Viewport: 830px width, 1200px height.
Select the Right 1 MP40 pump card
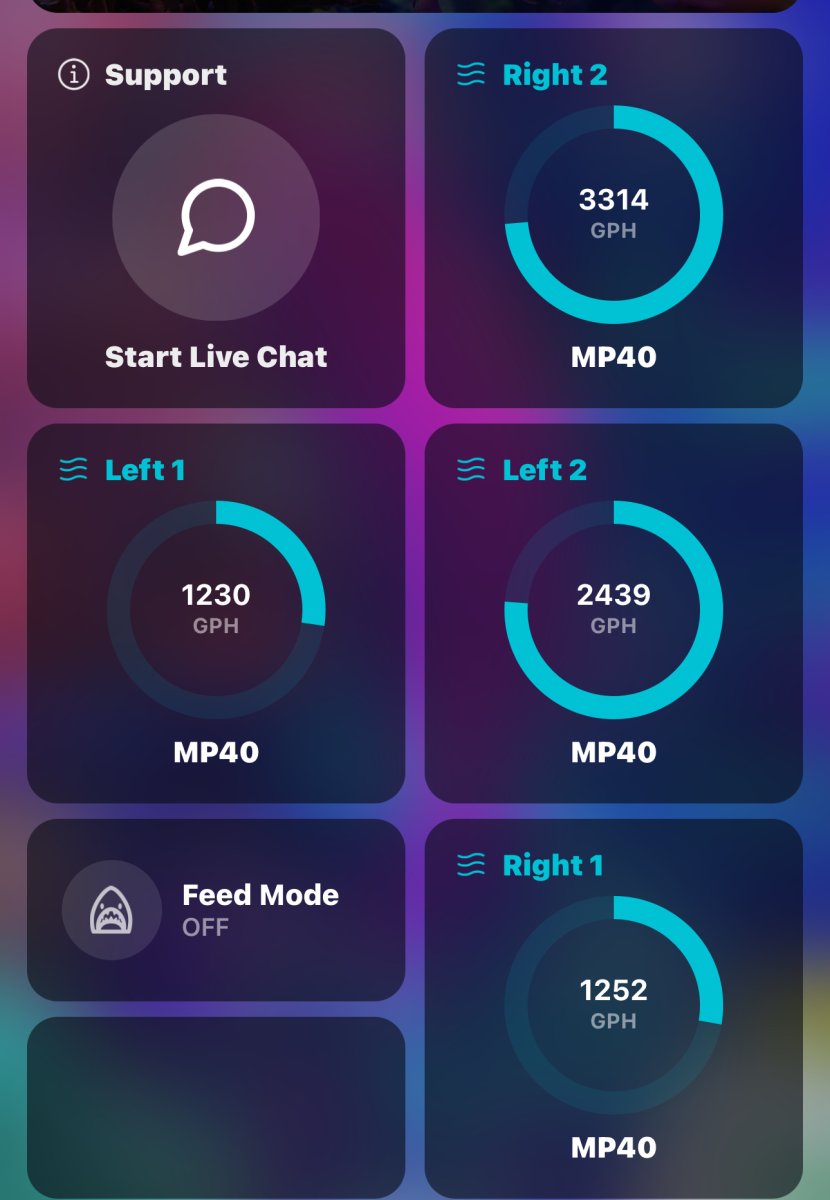point(613,1005)
